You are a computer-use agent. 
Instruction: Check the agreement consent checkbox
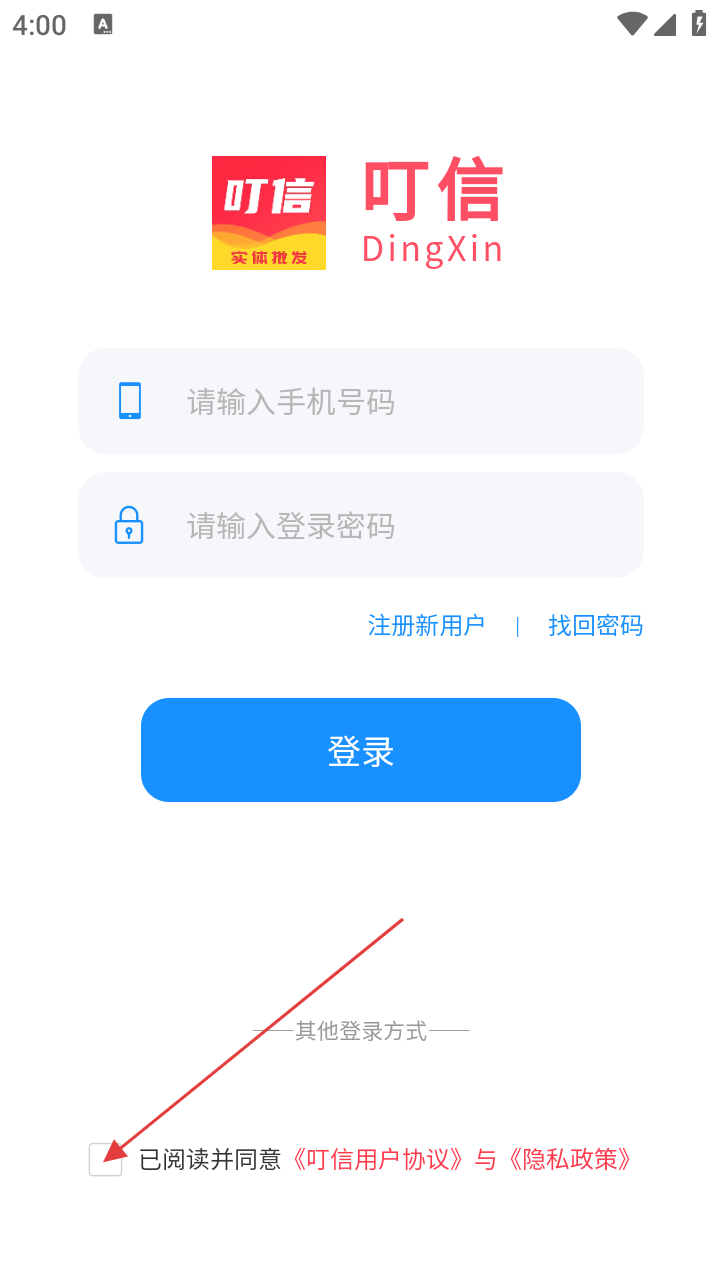pyautogui.click(x=106, y=1159)
